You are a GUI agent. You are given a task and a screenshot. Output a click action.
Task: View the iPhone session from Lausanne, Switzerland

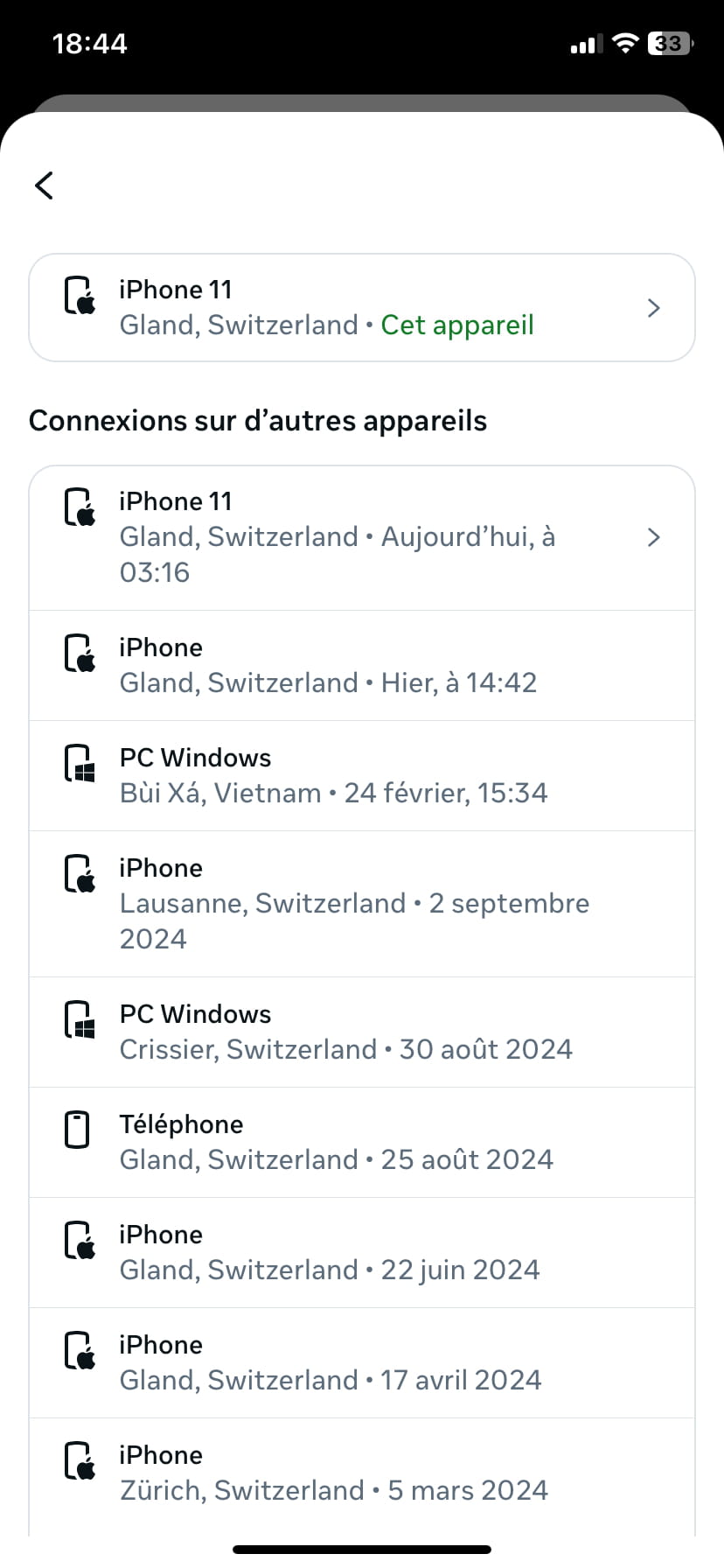tap(362, 904)
